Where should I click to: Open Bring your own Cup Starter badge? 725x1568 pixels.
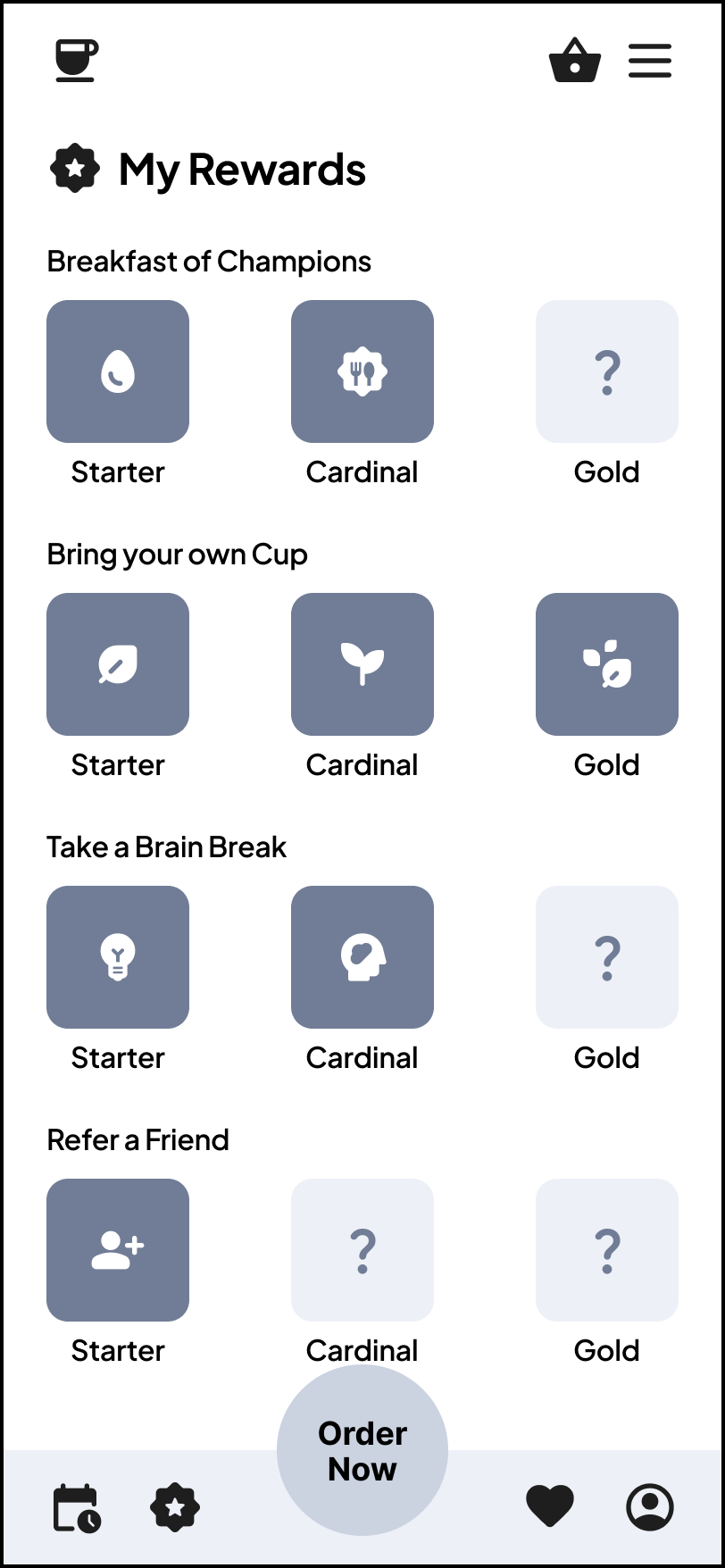(x=118, y=664)
